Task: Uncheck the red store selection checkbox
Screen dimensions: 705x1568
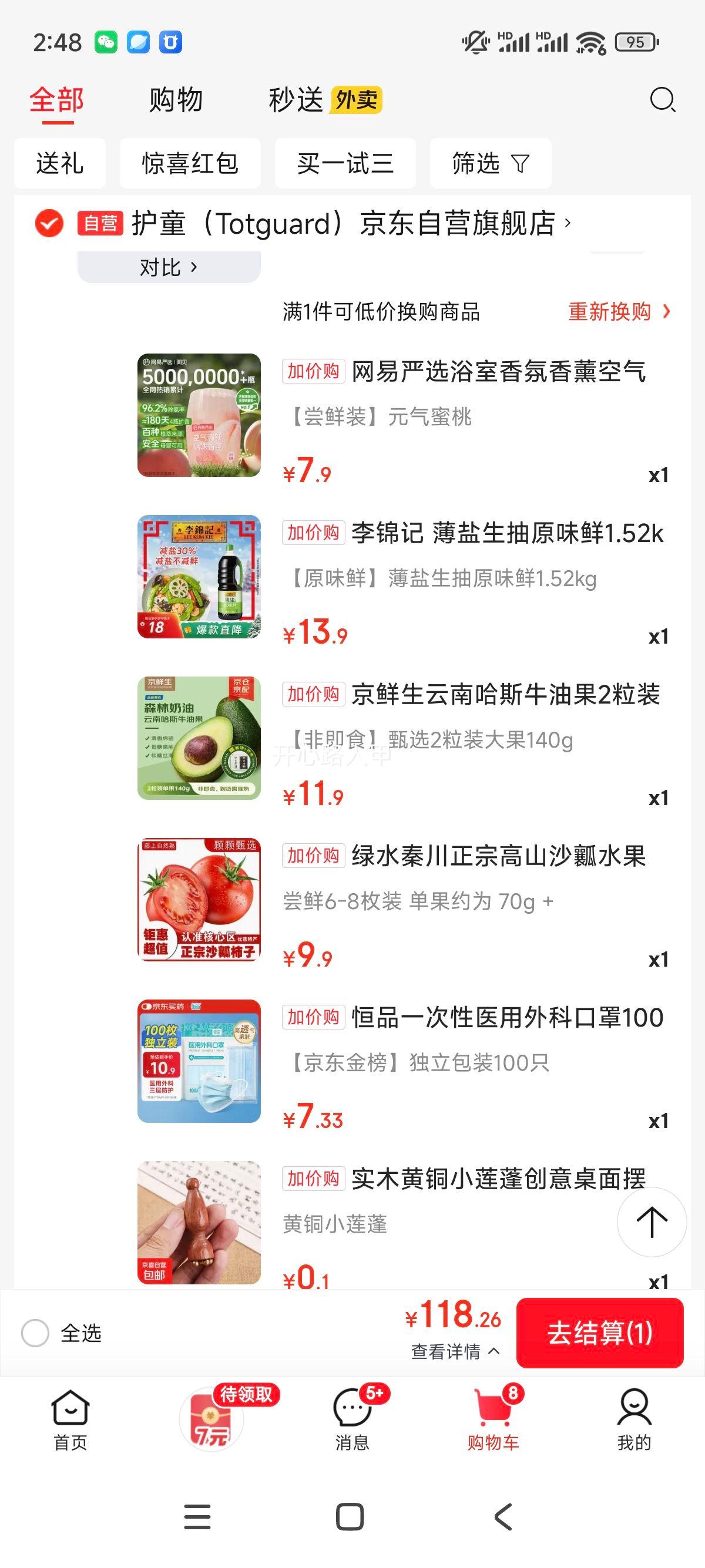Action: pyautogui.click(x=48, y=224)
